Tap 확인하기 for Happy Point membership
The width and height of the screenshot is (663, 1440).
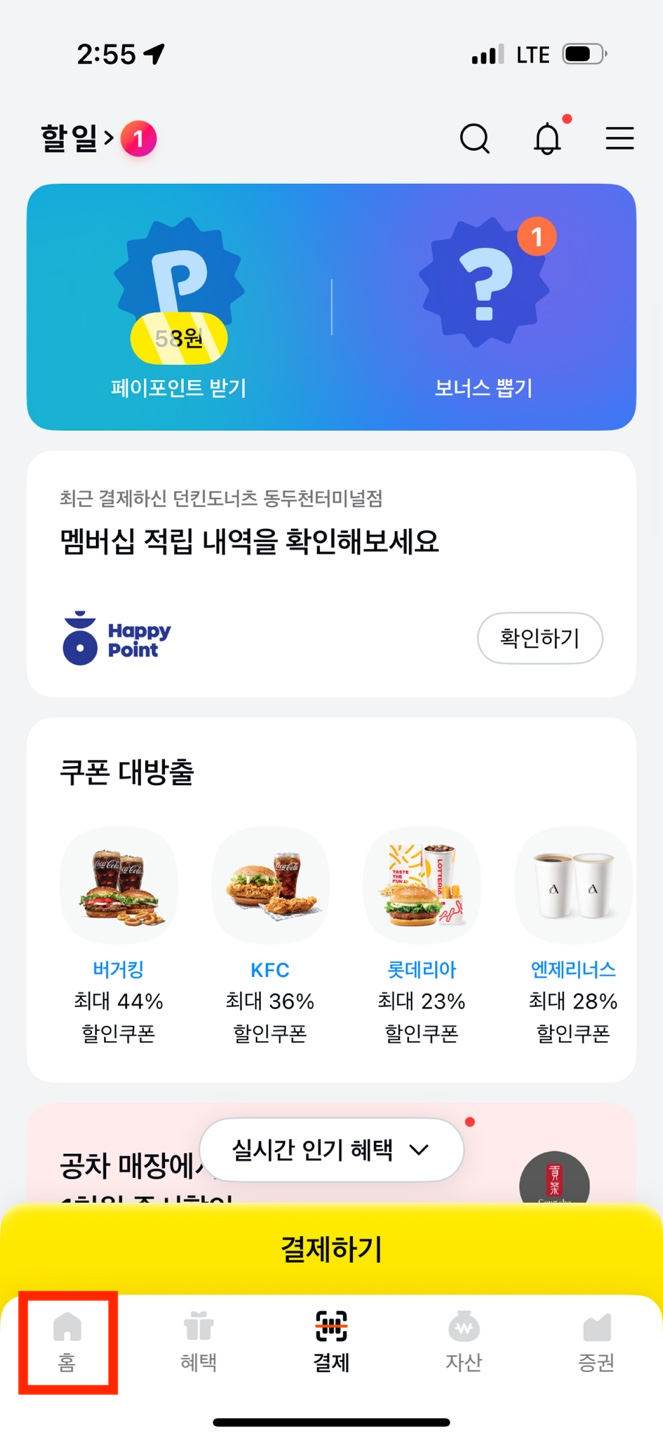point(539,638)
